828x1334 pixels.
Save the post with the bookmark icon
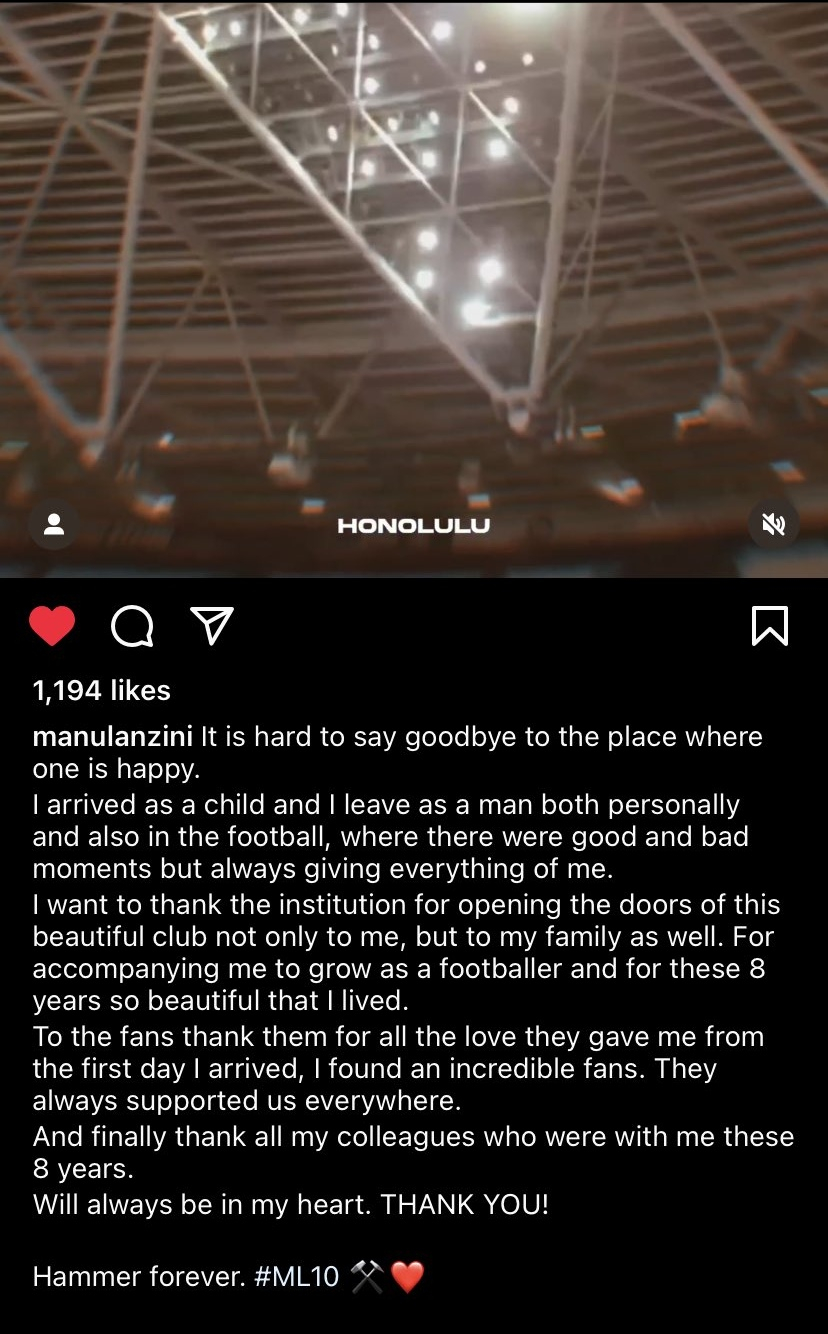(769, 626)
